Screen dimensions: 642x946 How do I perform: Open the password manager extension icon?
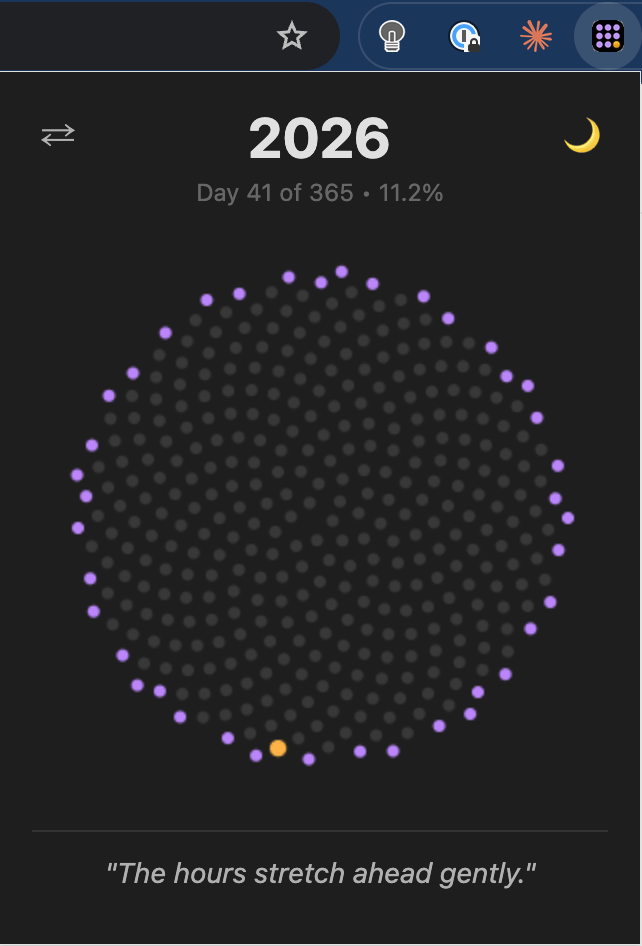point(464,37)
